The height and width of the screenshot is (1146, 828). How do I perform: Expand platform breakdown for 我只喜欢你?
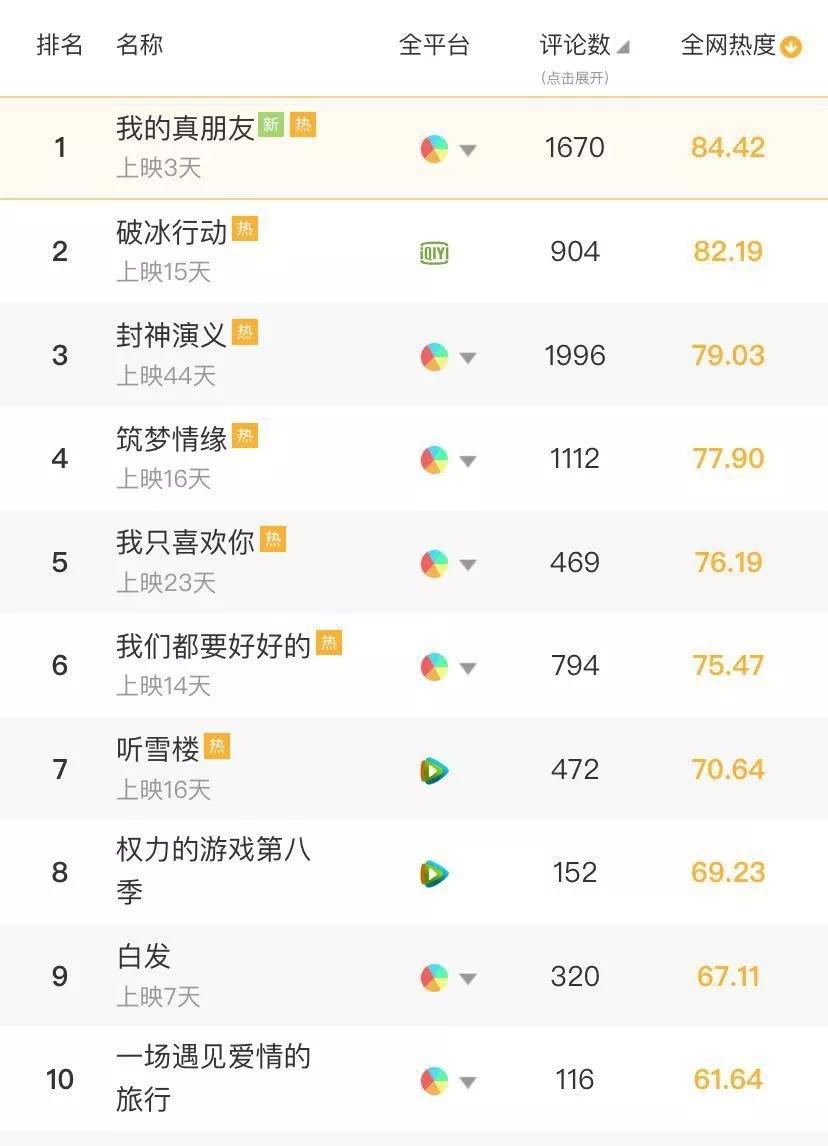(x=467, y=565)
